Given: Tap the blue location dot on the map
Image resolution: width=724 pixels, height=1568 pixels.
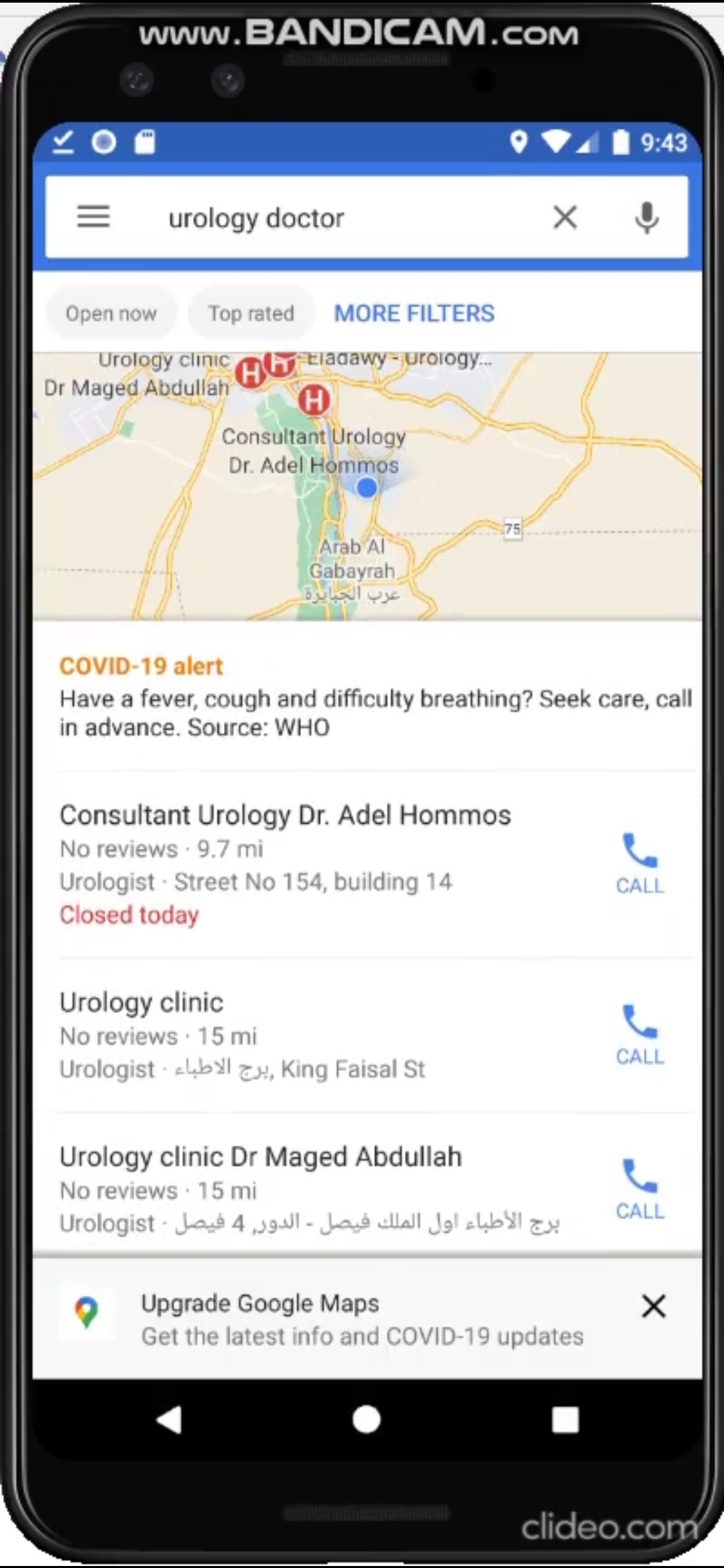Looking at the screenshot, I should (x=366, y=487).
